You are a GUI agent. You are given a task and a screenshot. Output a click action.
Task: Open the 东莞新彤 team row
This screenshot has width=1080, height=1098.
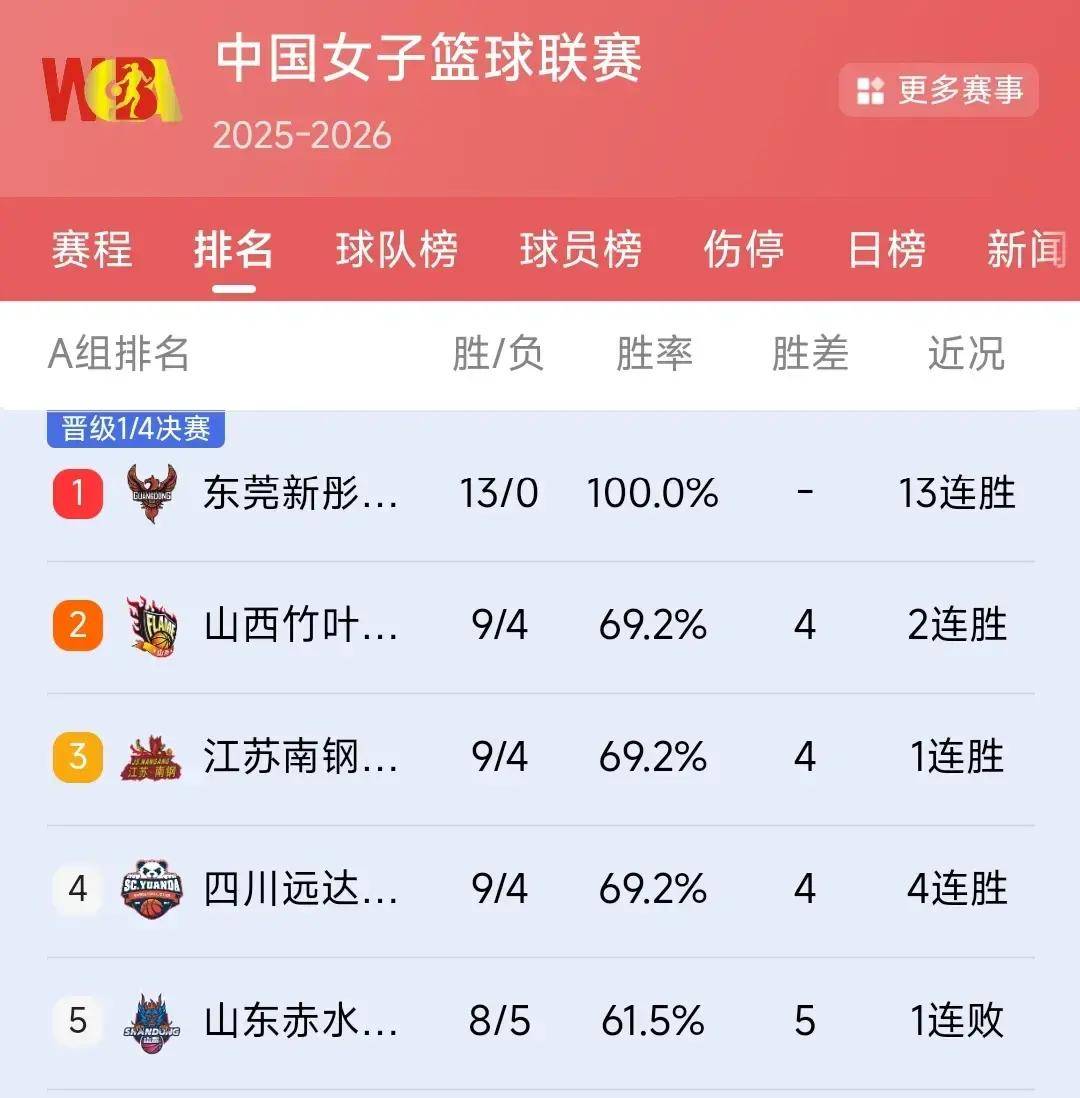click(300, 494)
